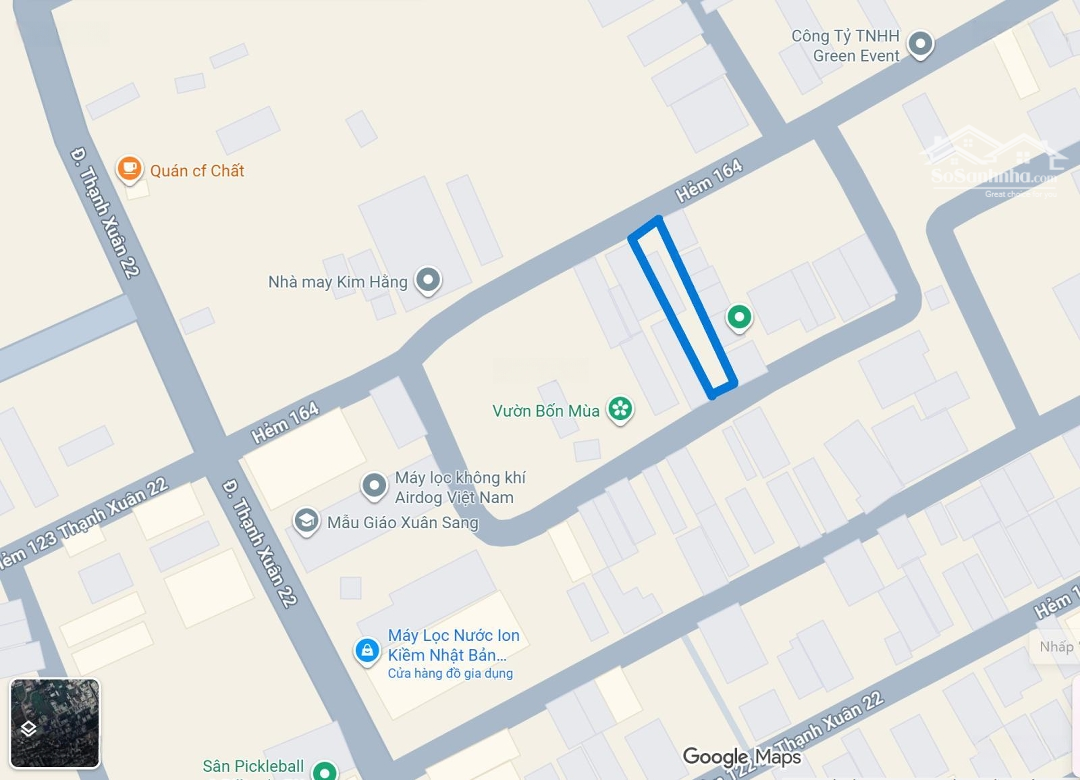Viewport: 1080px width, 780px height.
Task: Open the Vườn Bốn Mùa place pin
Action: point(621,408)
